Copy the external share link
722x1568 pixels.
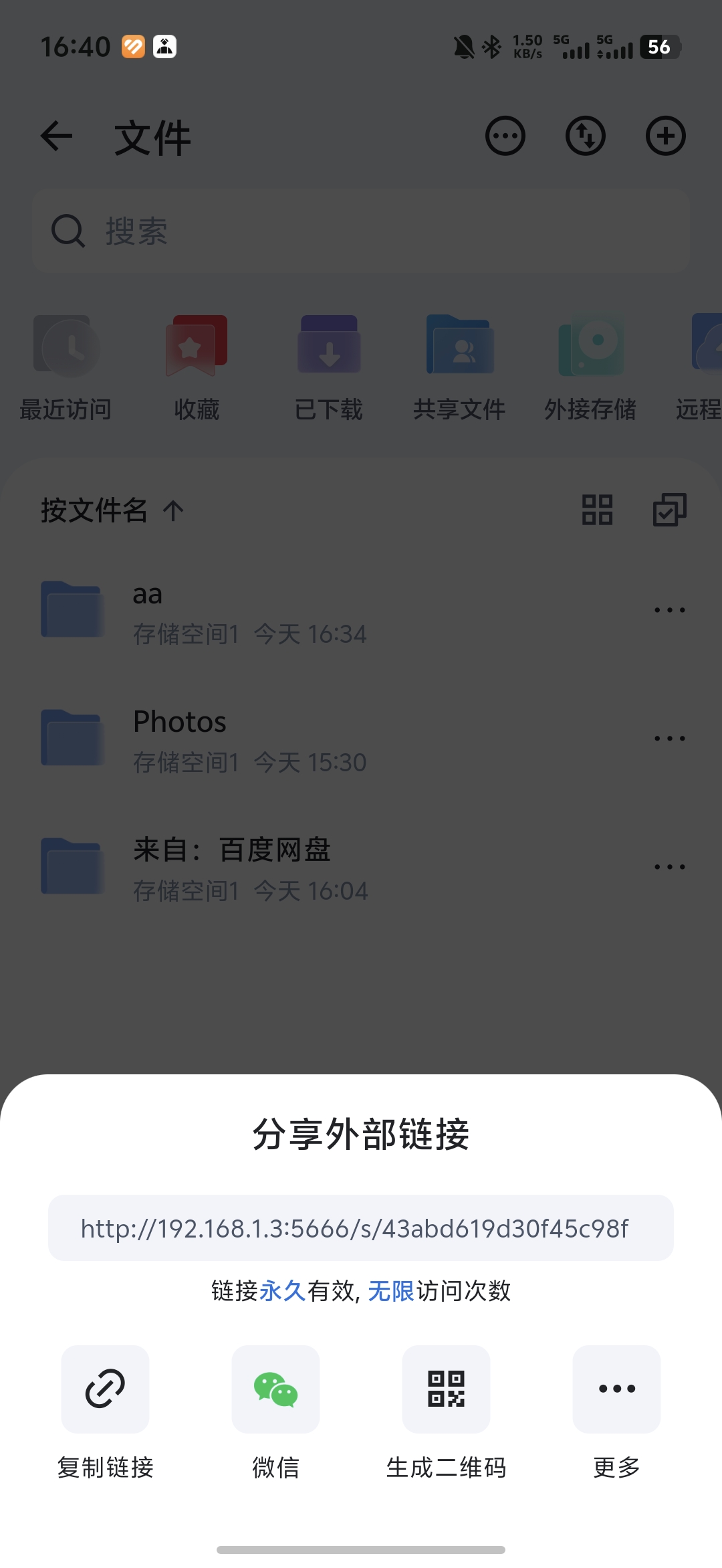pos(105,1389)
